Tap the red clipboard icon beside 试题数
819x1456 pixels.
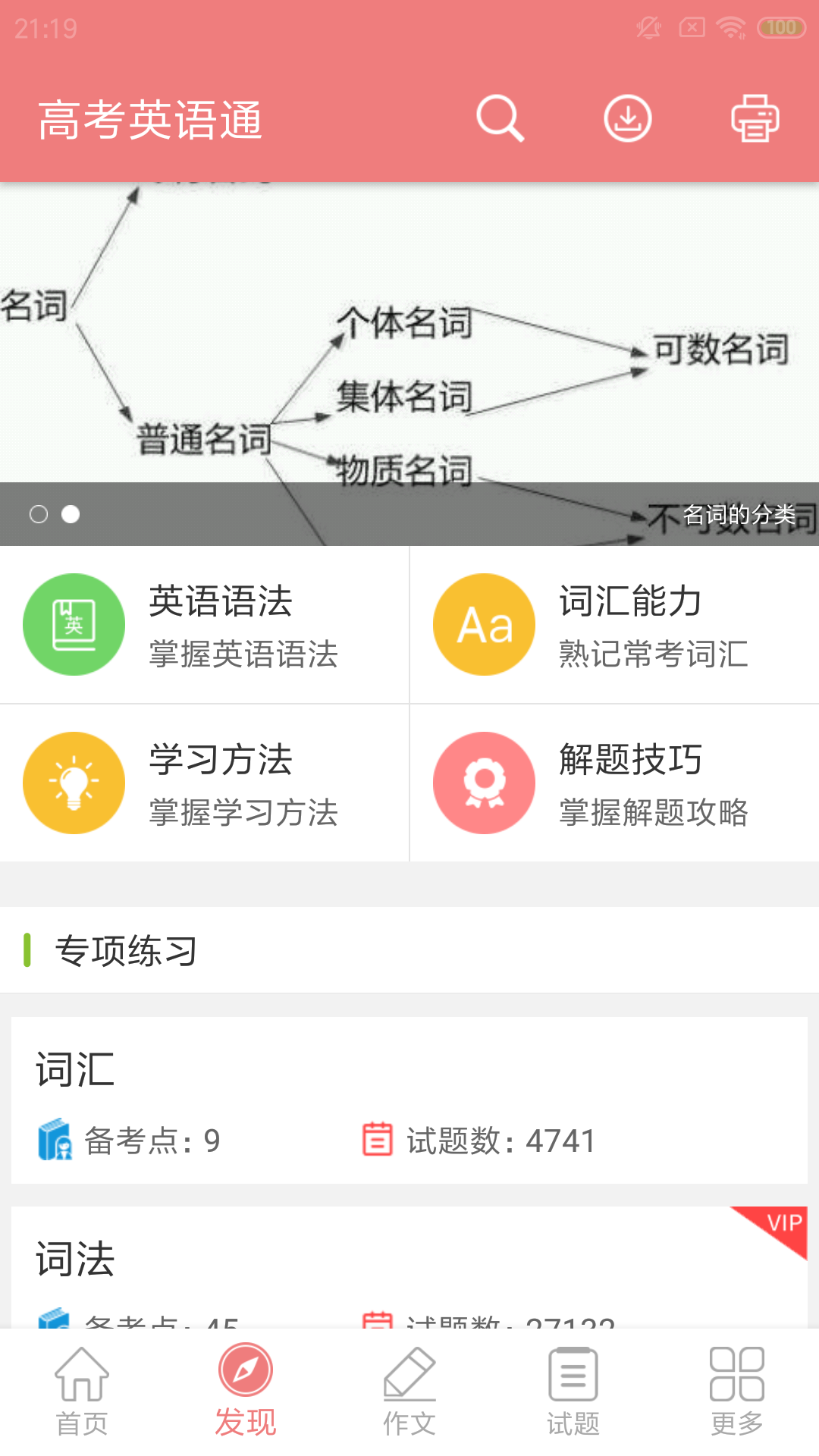click(x=377, y=1139)
